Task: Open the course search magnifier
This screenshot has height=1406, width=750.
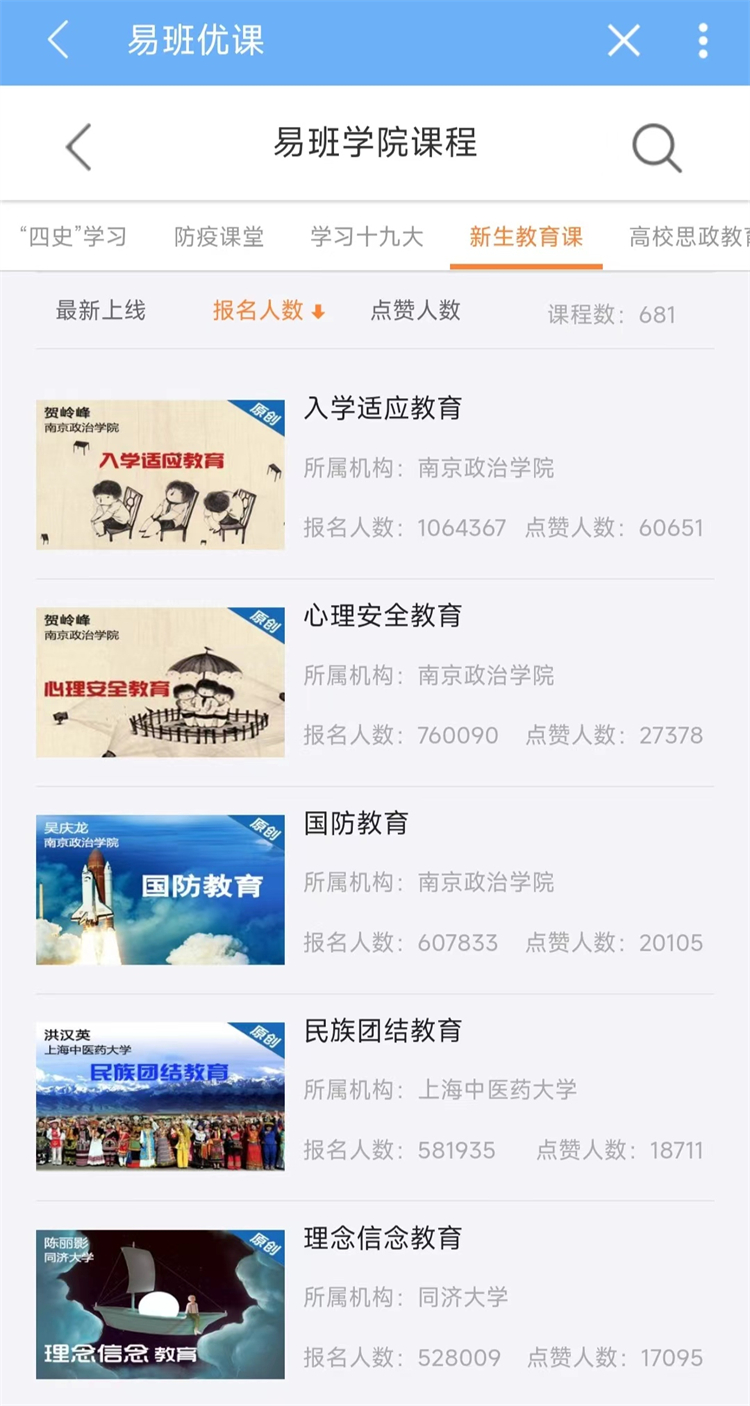Action: [657, 148]
